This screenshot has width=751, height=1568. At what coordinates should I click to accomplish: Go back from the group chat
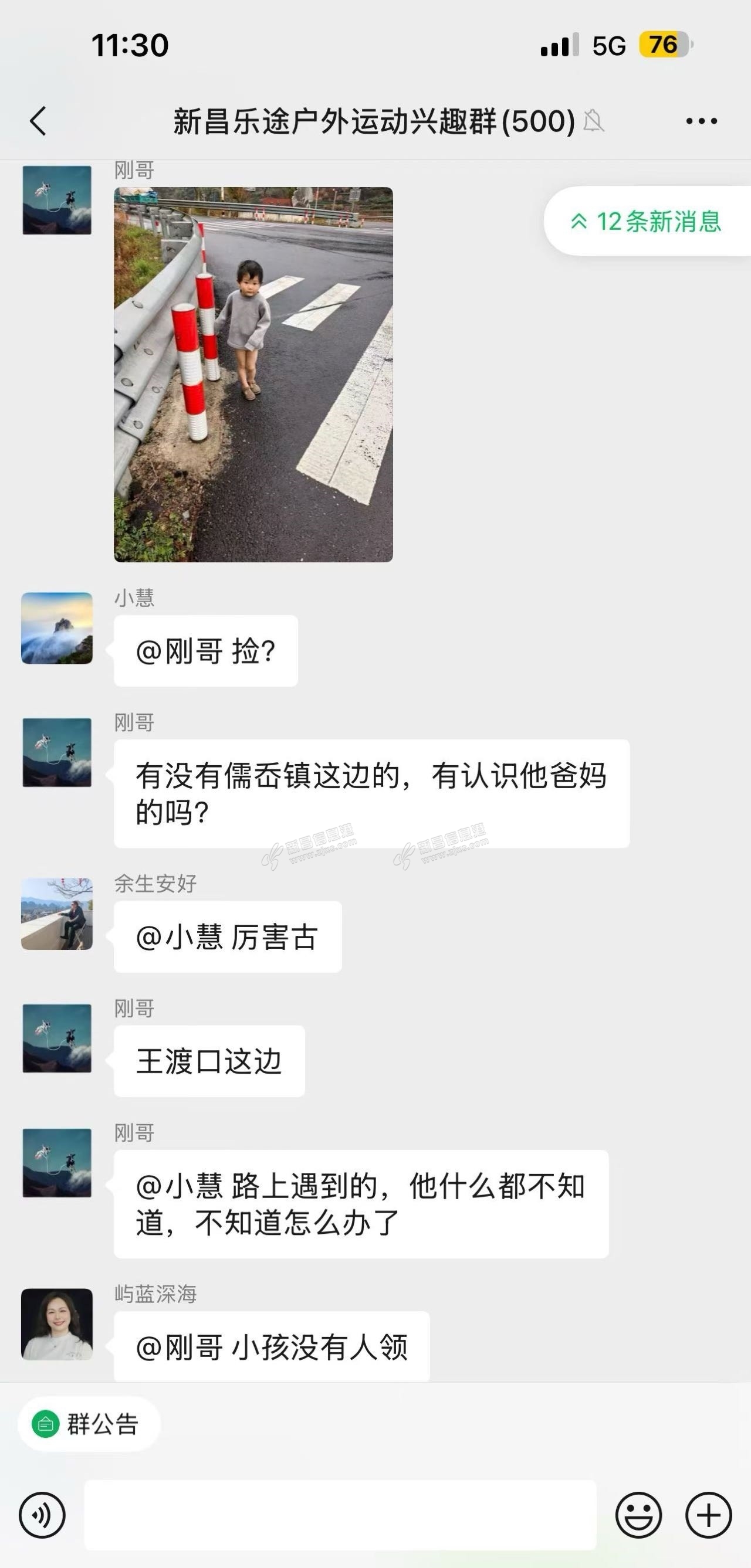coord(38,121)
